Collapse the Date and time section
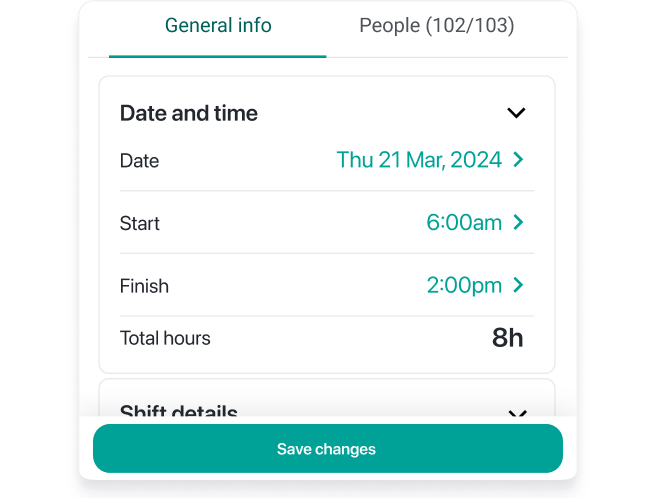 (x=516, y=113)
